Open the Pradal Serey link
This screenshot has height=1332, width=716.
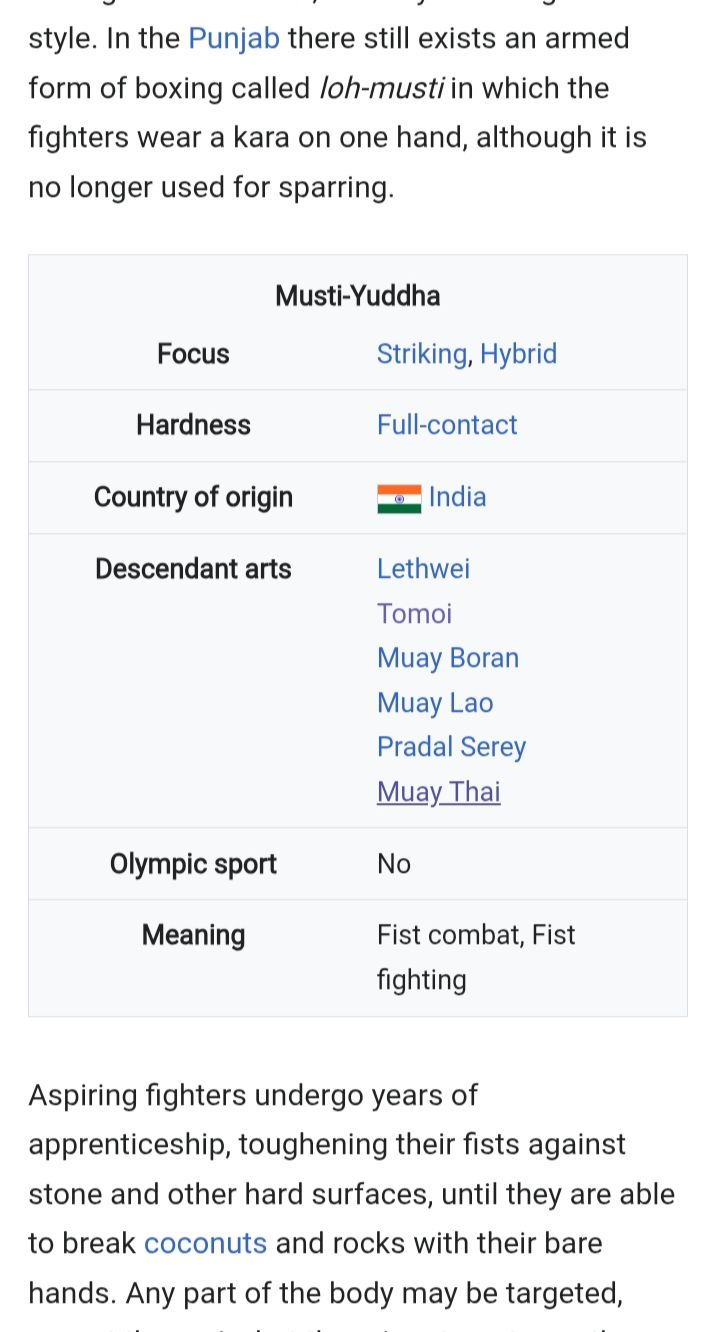pos(451,747)
